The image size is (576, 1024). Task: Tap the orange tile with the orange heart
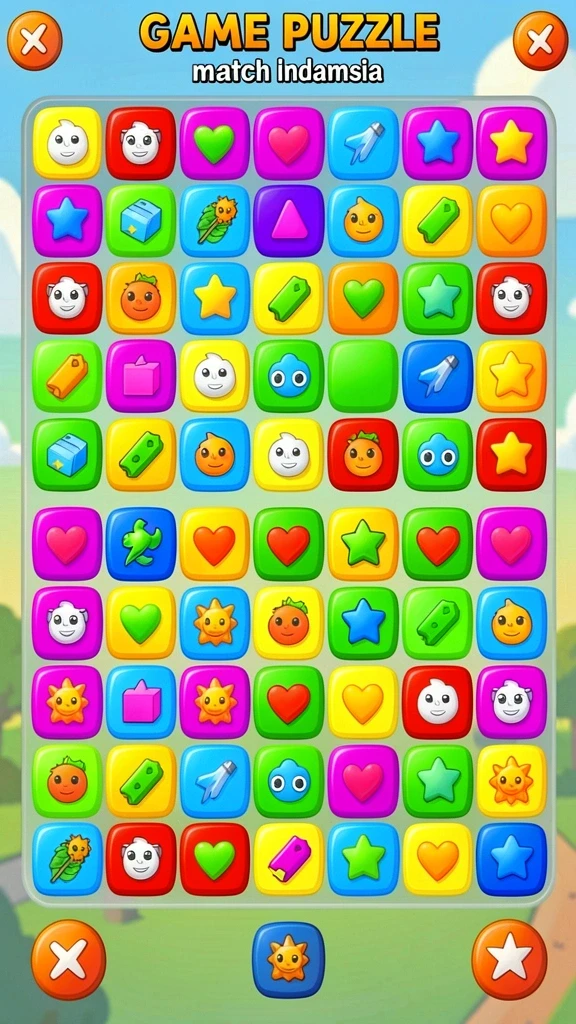[x=511, y=221]
